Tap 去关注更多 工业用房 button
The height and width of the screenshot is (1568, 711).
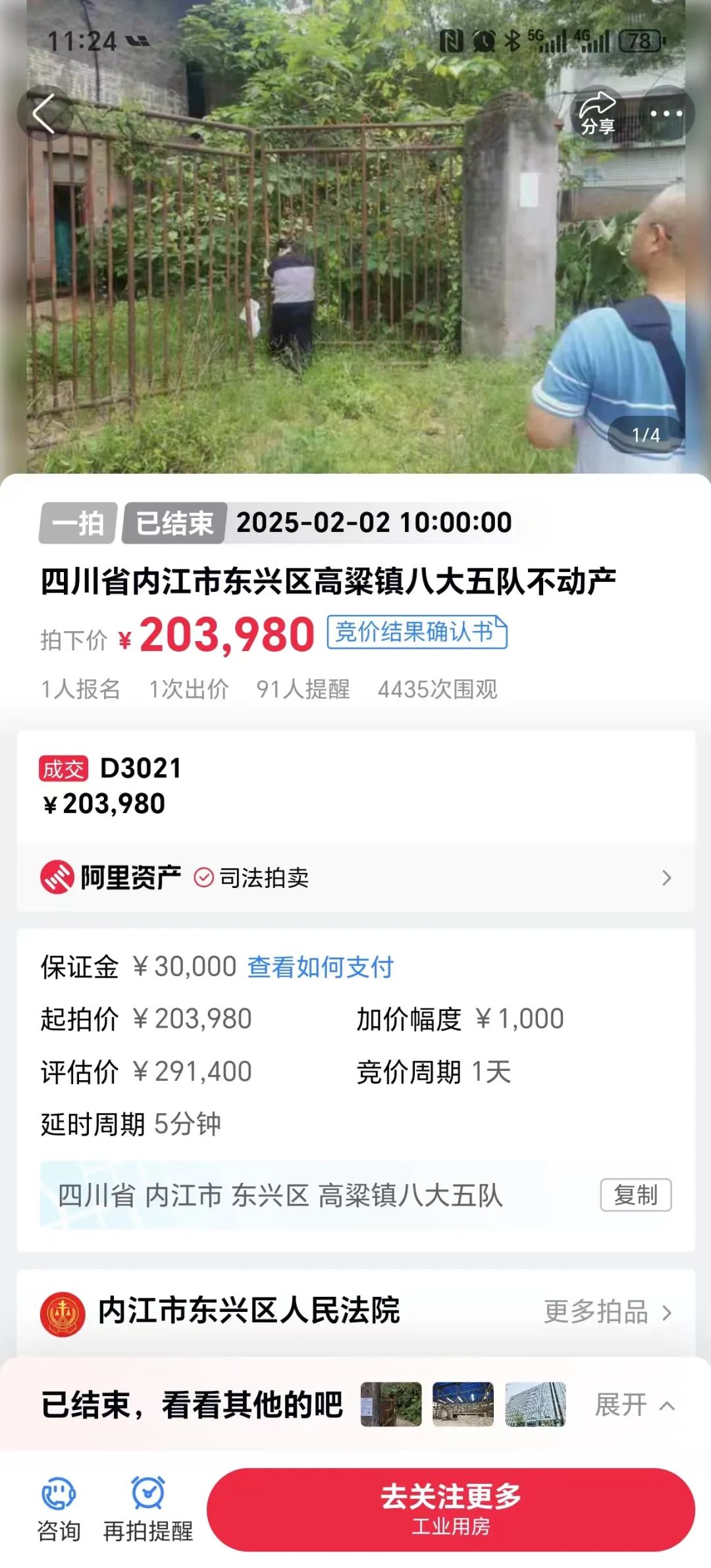451,1509
